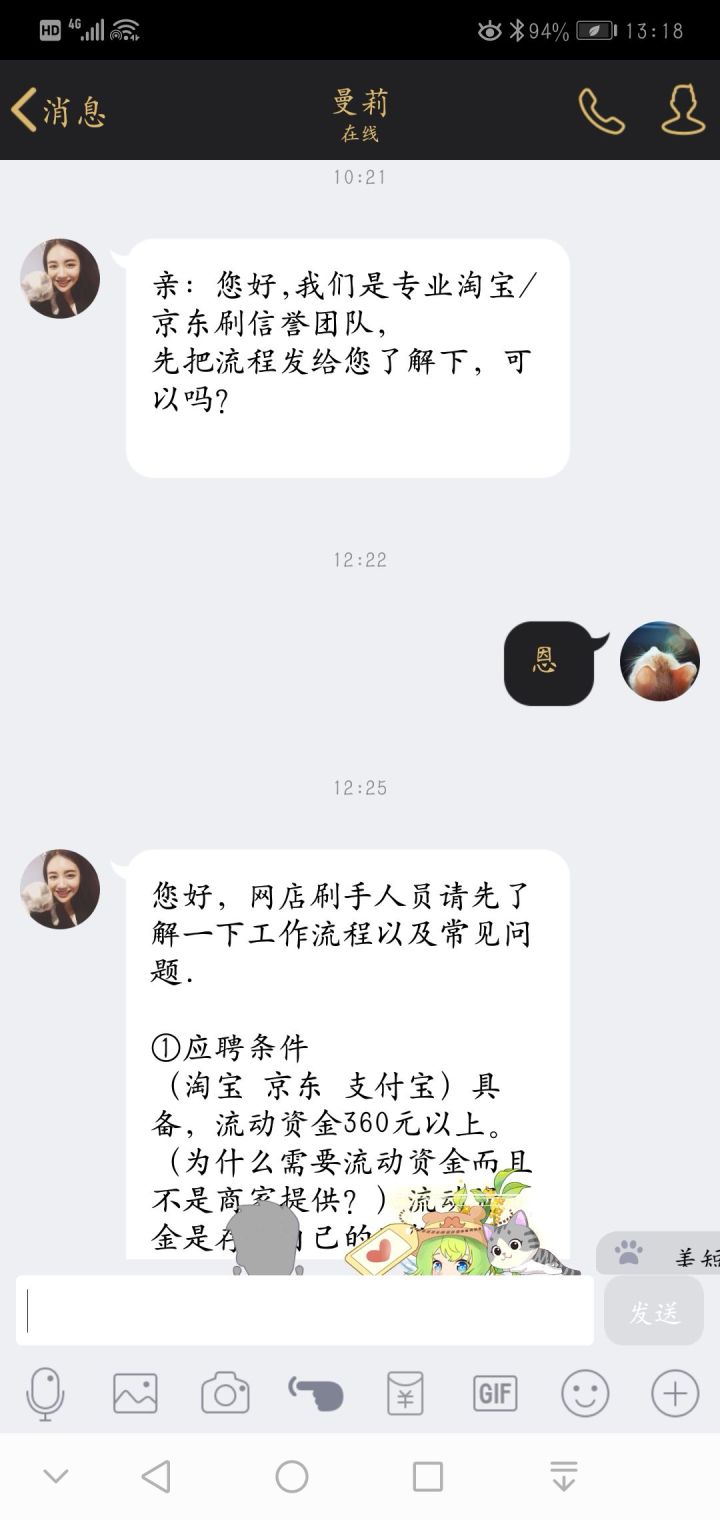Open the emoji smiley panel

(x=585, y=1393)
